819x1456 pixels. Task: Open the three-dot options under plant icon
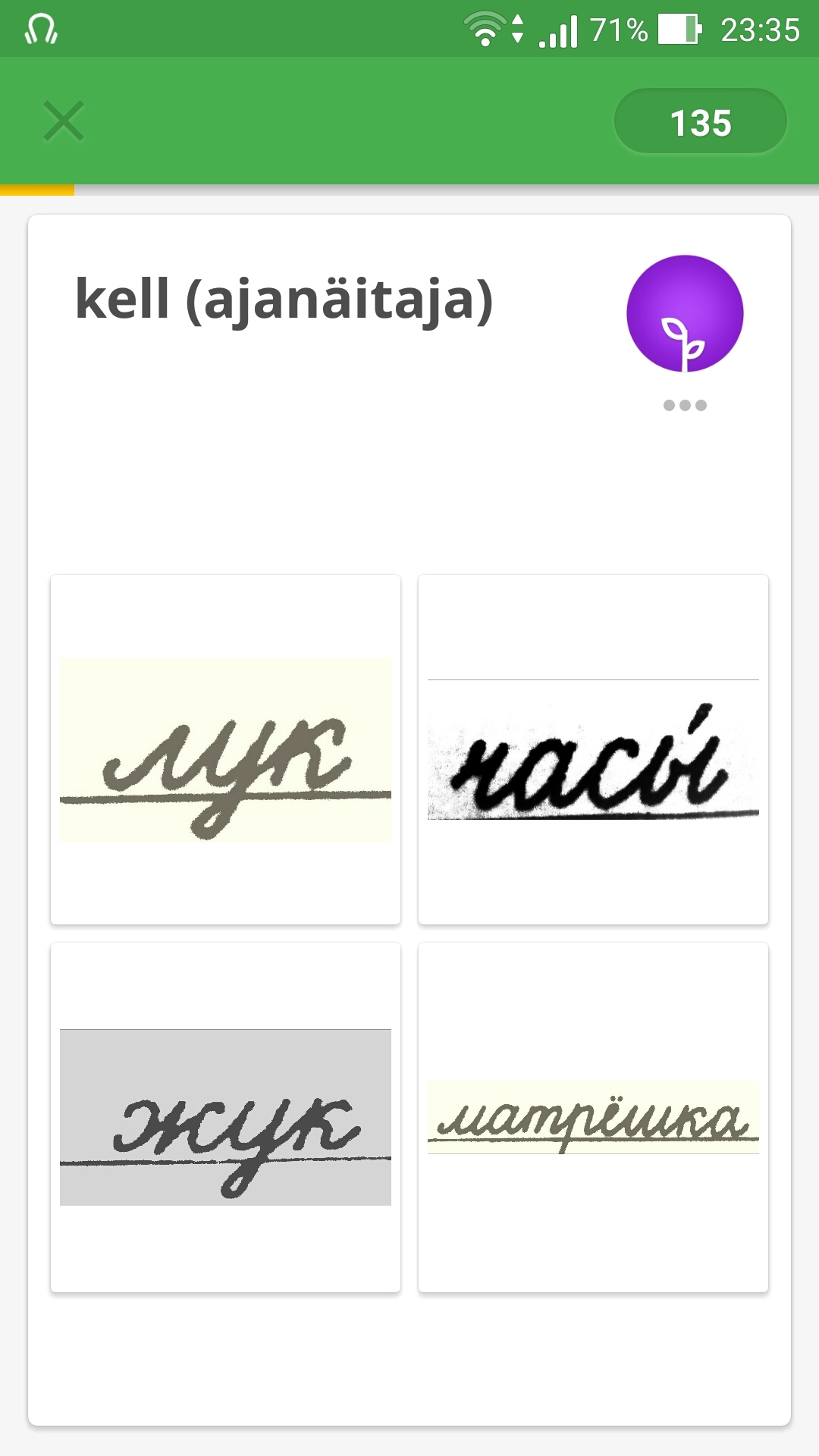tap(685, 405)
